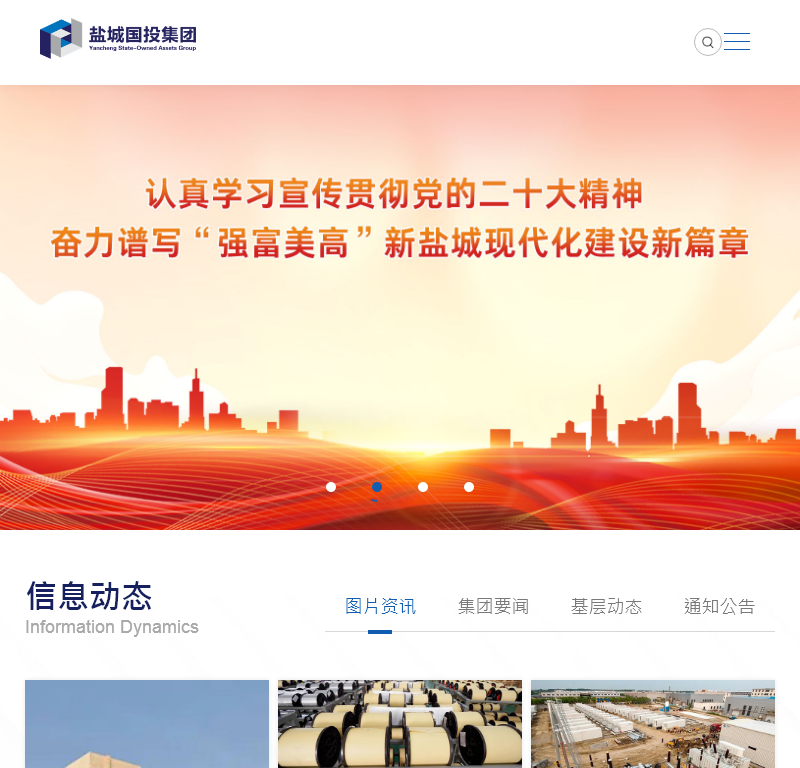Select the 图片资讯 tab
Screen dimensions: 800x768
coord(380,606)
